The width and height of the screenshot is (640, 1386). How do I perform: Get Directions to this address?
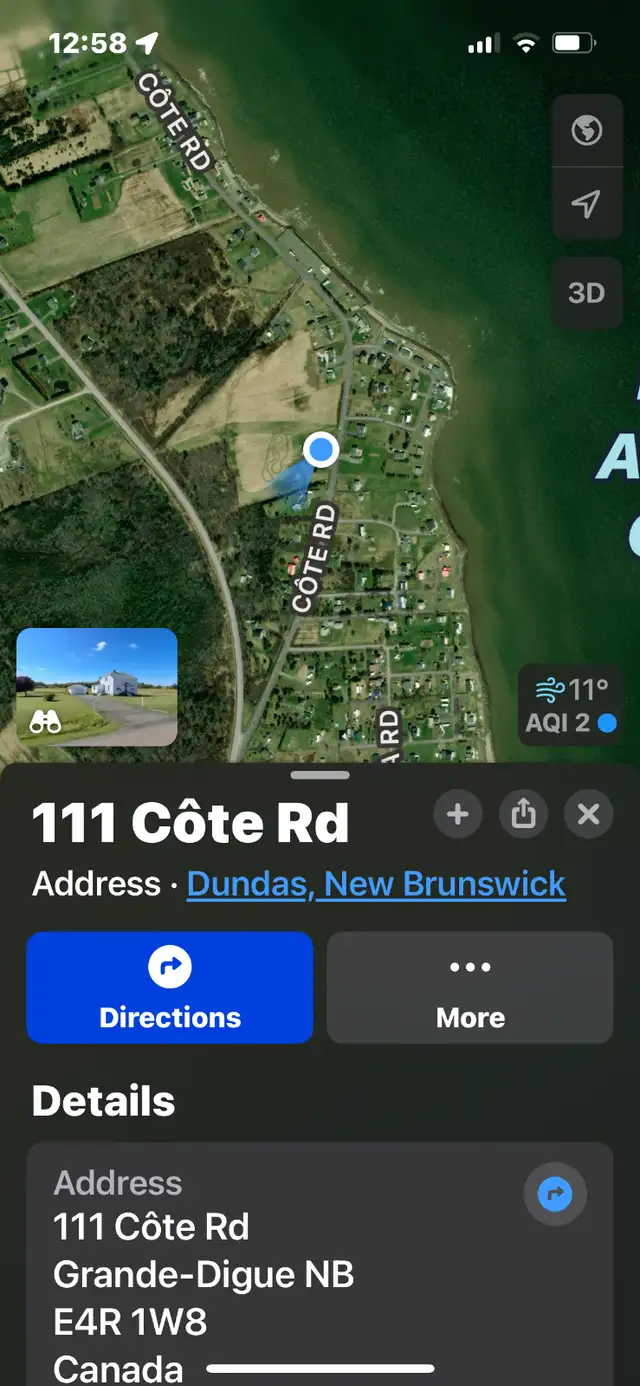tap(170, 988)
